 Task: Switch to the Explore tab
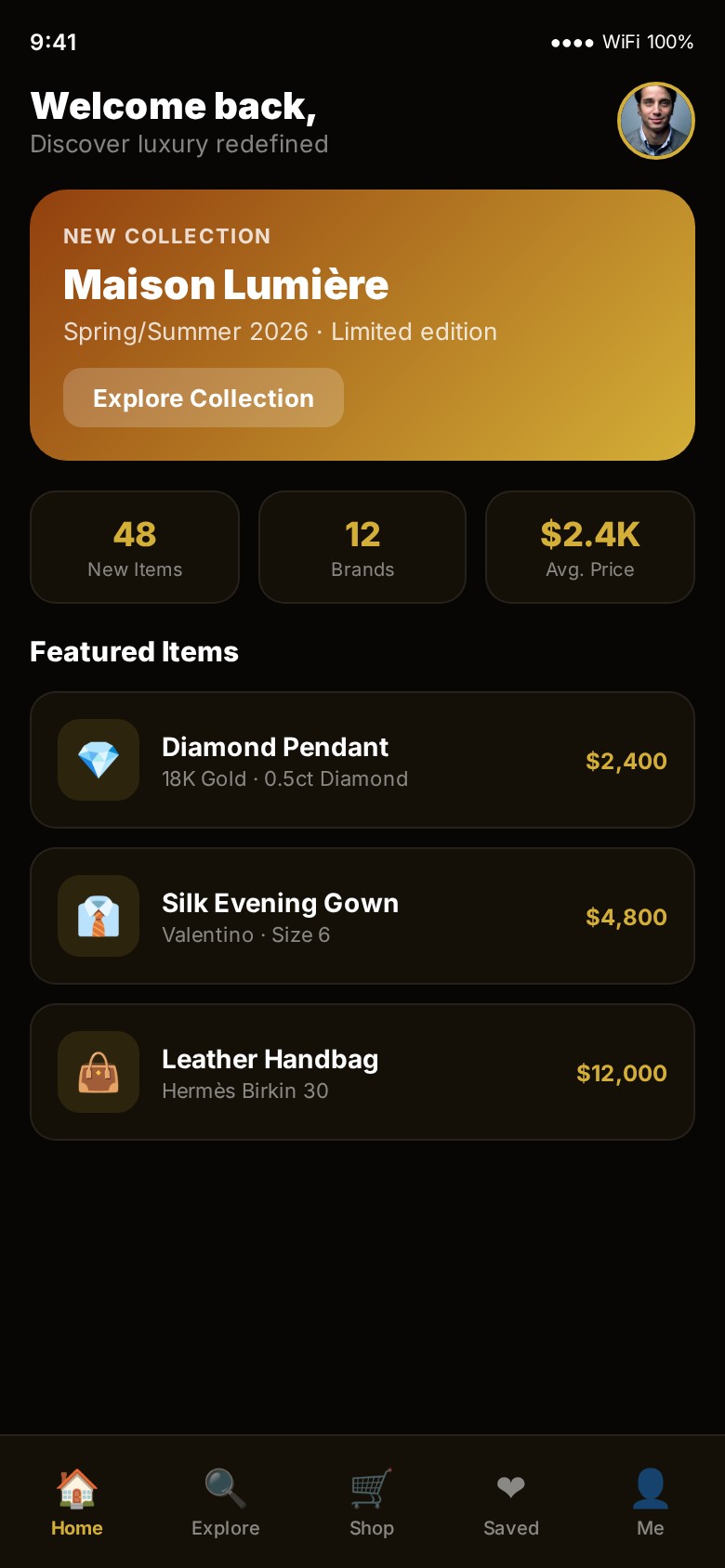click(225, 1501)
